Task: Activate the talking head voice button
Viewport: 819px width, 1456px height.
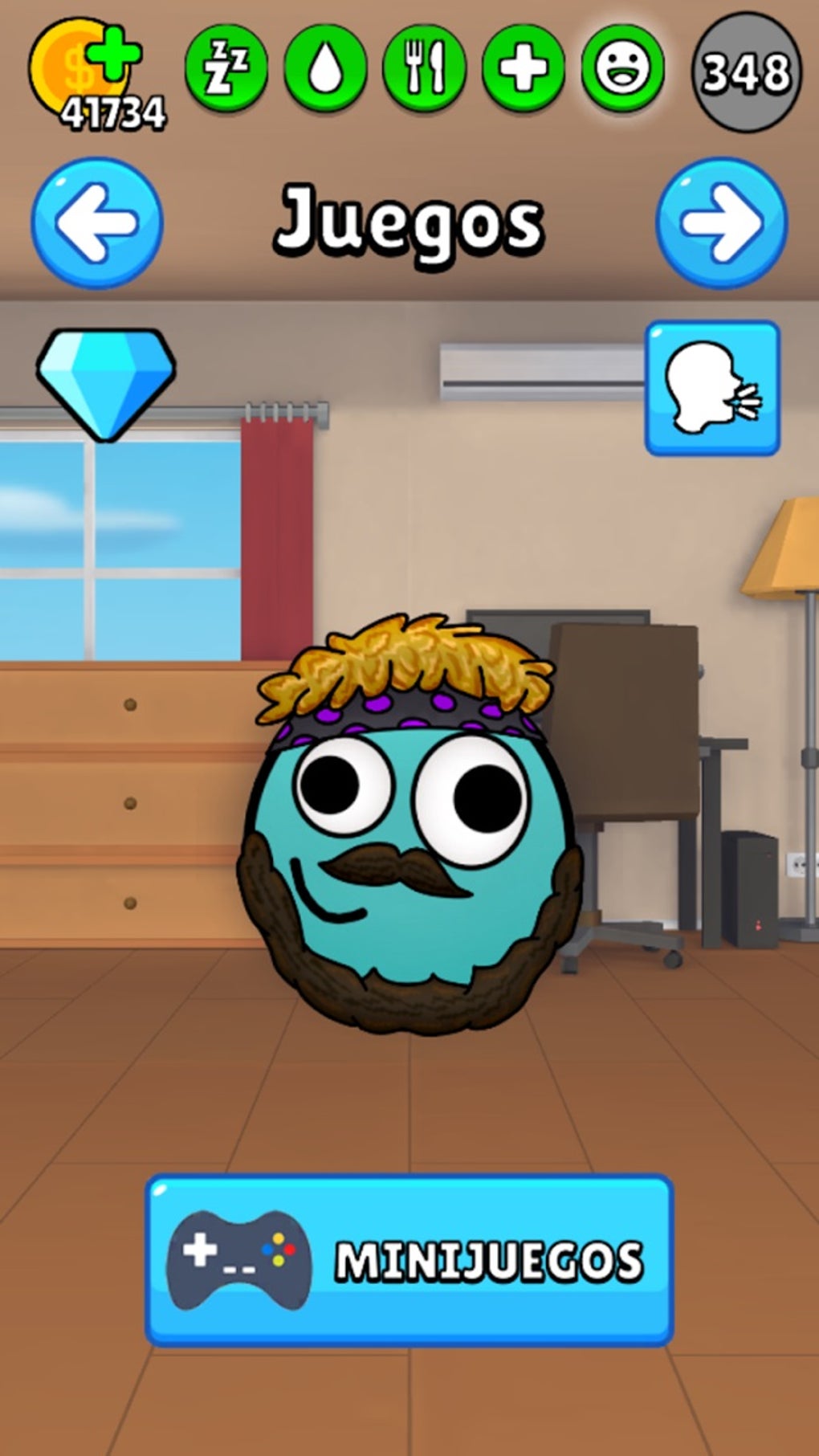Action: point(713,388)
